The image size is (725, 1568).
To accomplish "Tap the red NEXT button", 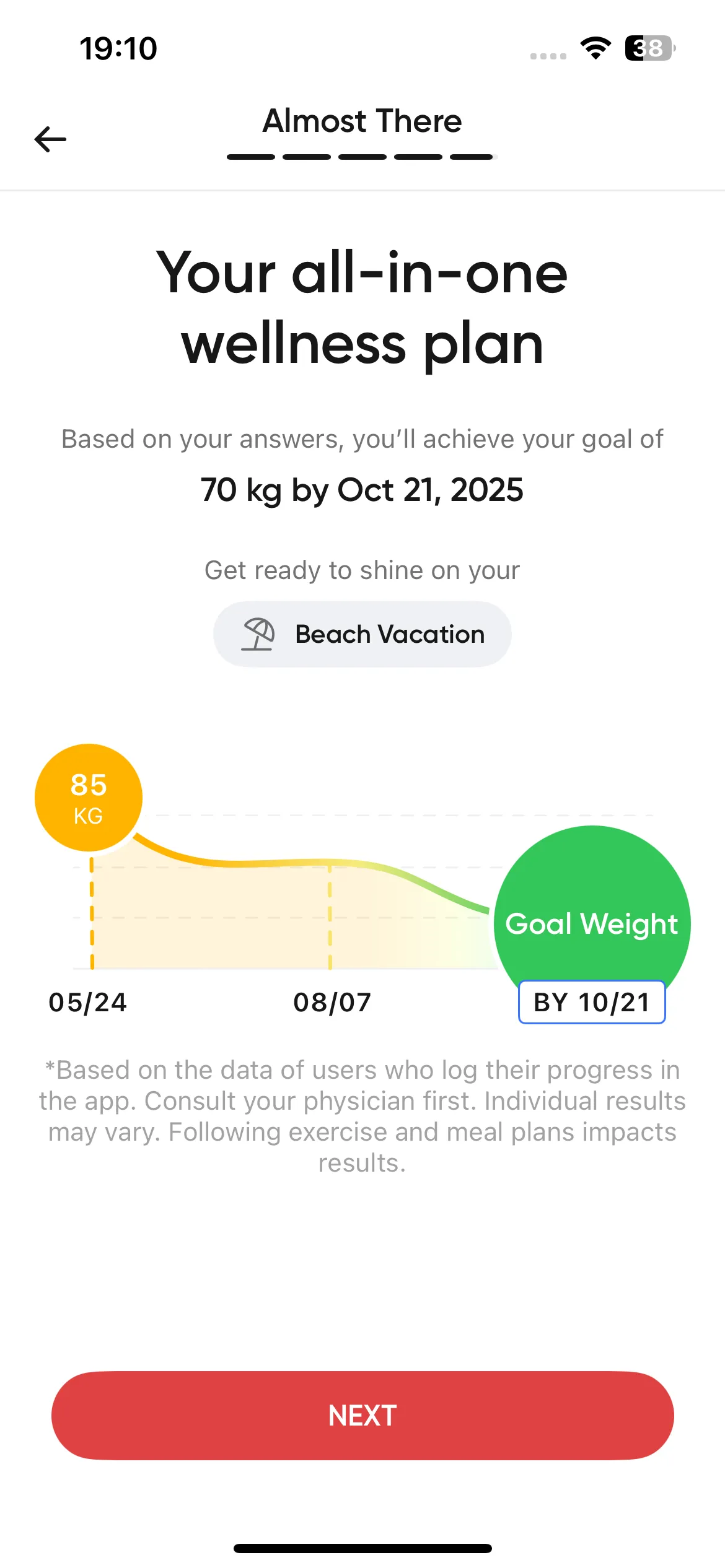I will click(x=362, y=1416).
